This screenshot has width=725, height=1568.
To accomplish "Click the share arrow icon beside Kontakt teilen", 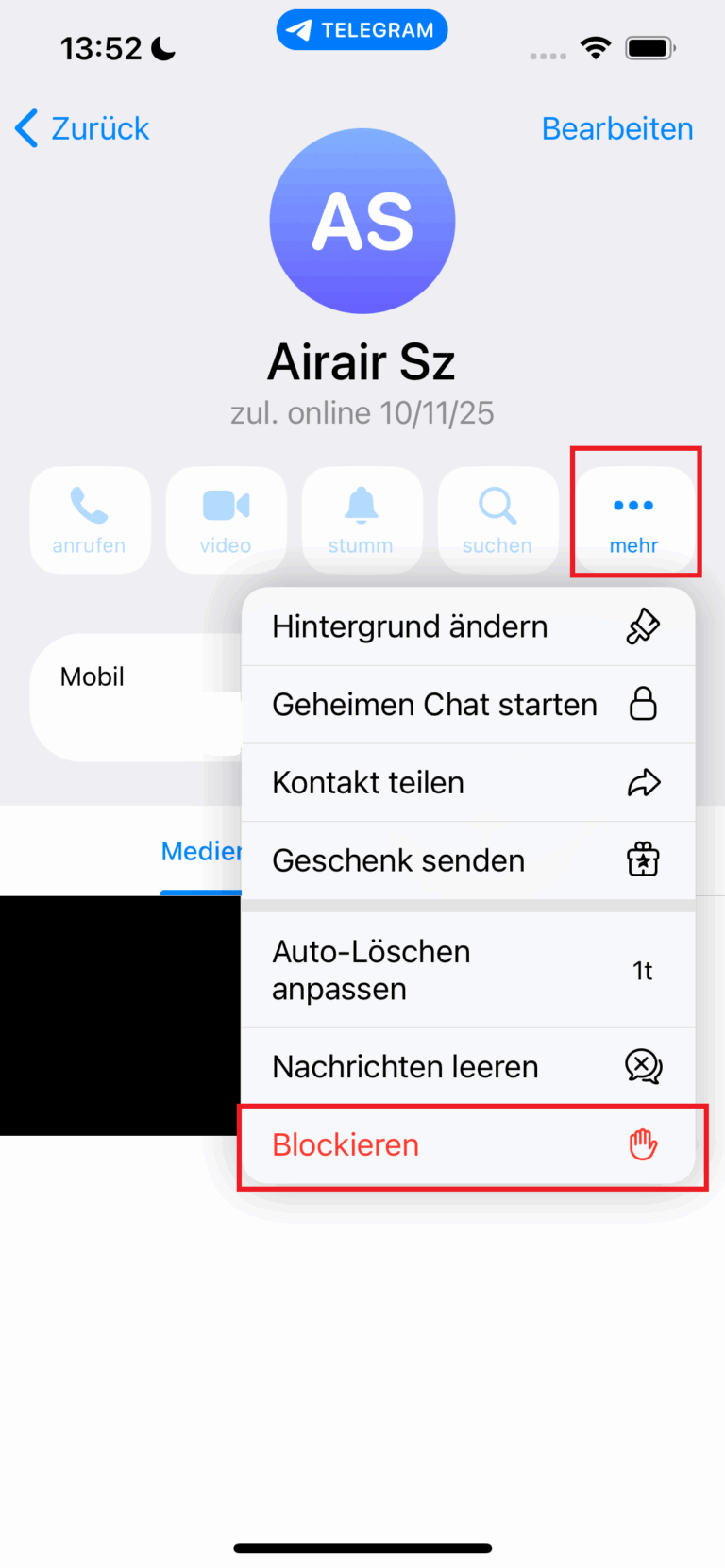I will pyautogui.click(x=645, y=782).
